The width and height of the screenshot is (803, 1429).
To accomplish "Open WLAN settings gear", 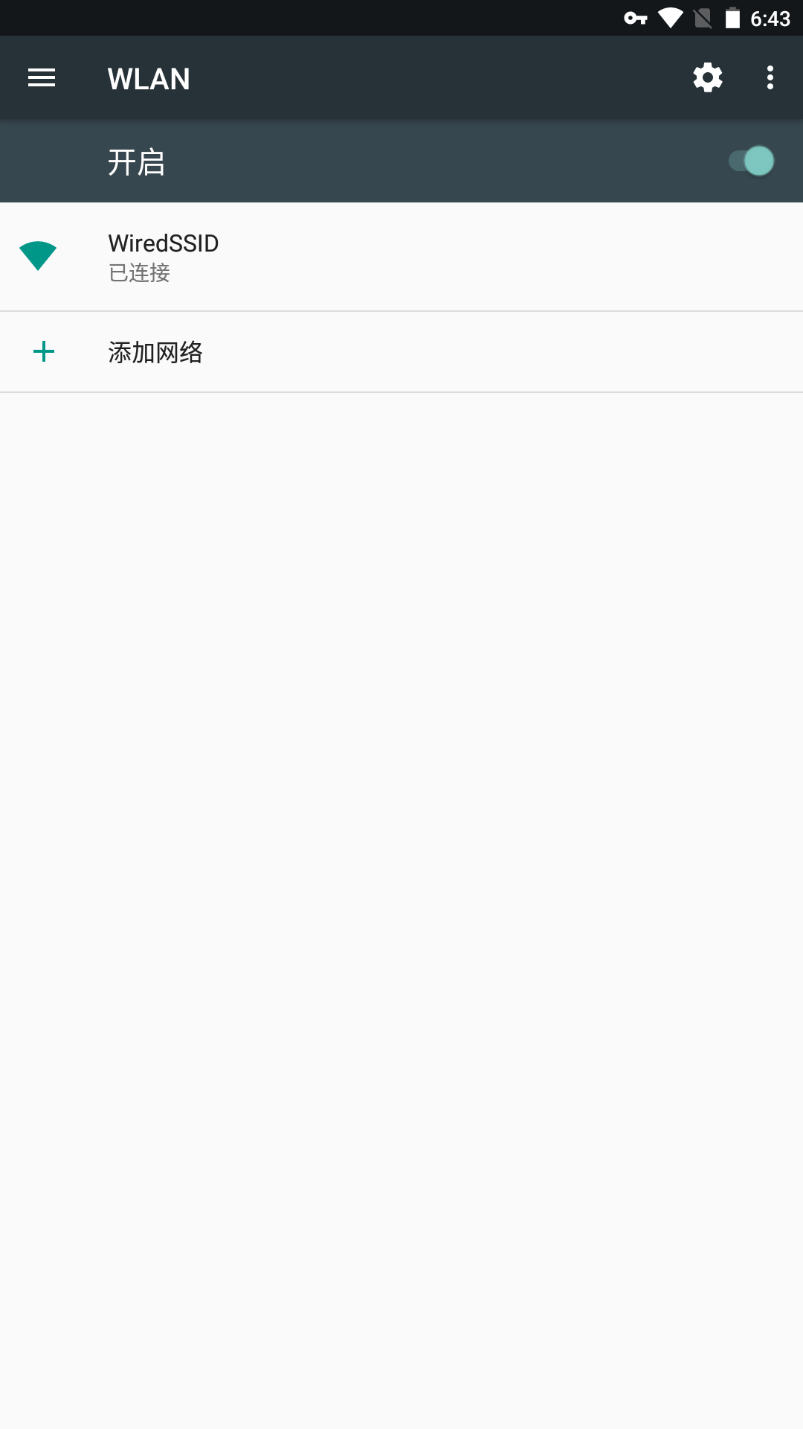I will [x=708, y=78].
